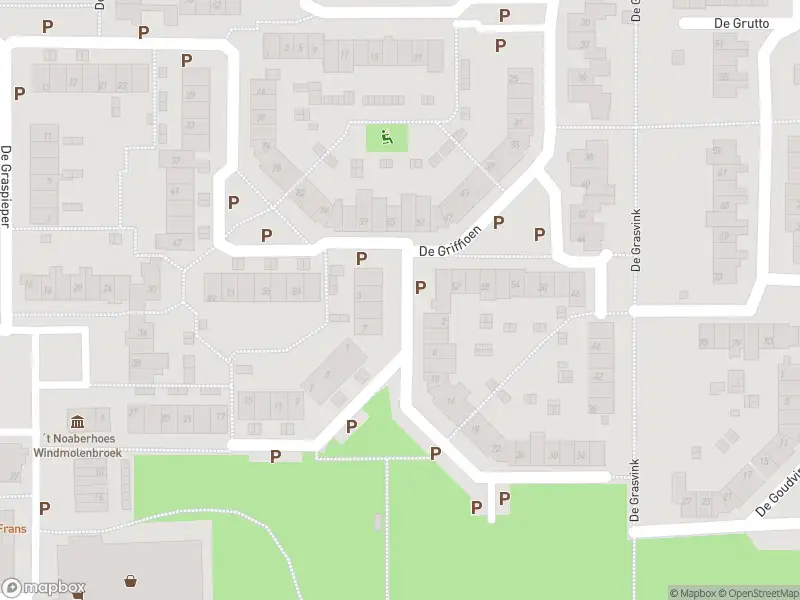Image resolution: width=800 pixels, height=600 pixels.
Task: Select the shopping bag store marker
Action: tap(131, 580)
